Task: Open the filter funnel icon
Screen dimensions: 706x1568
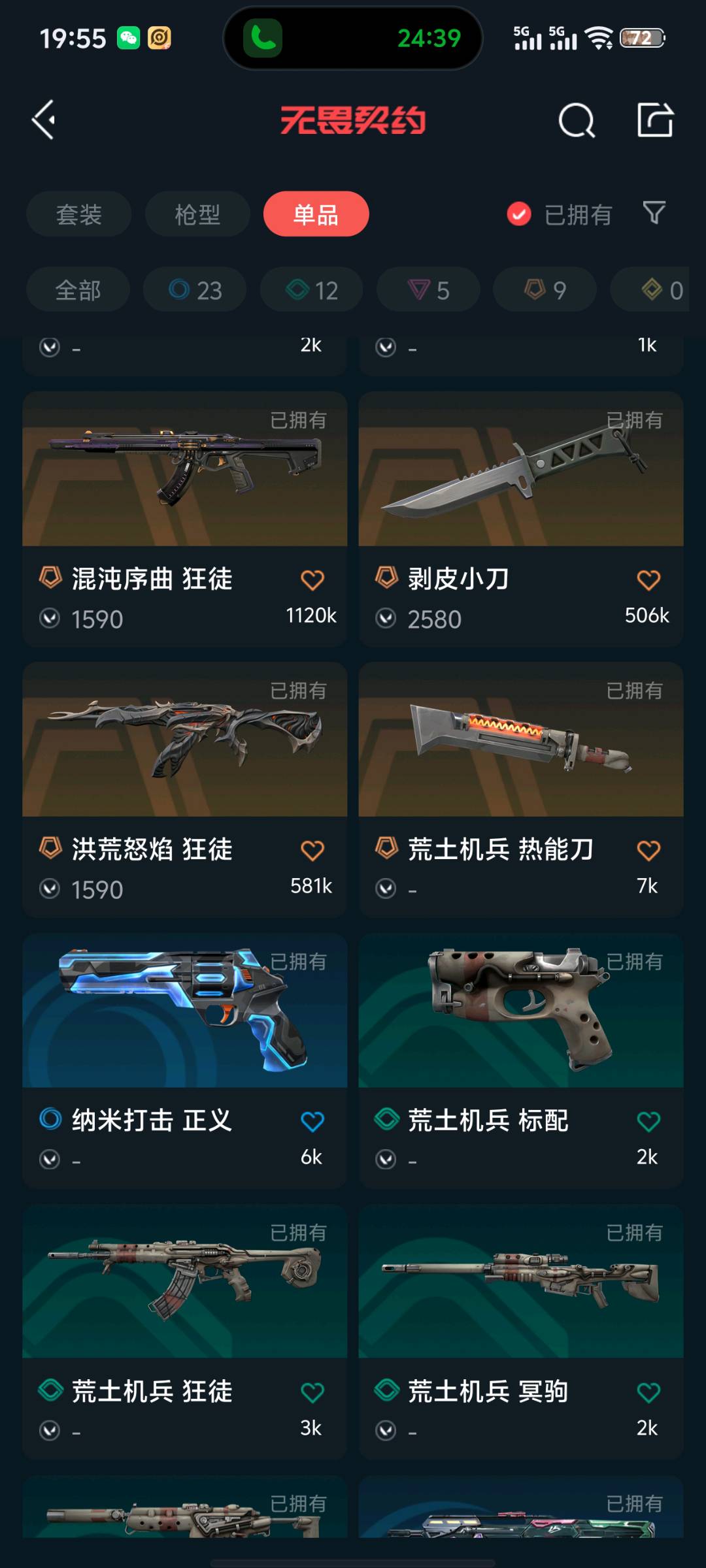Action: point(654,213)
